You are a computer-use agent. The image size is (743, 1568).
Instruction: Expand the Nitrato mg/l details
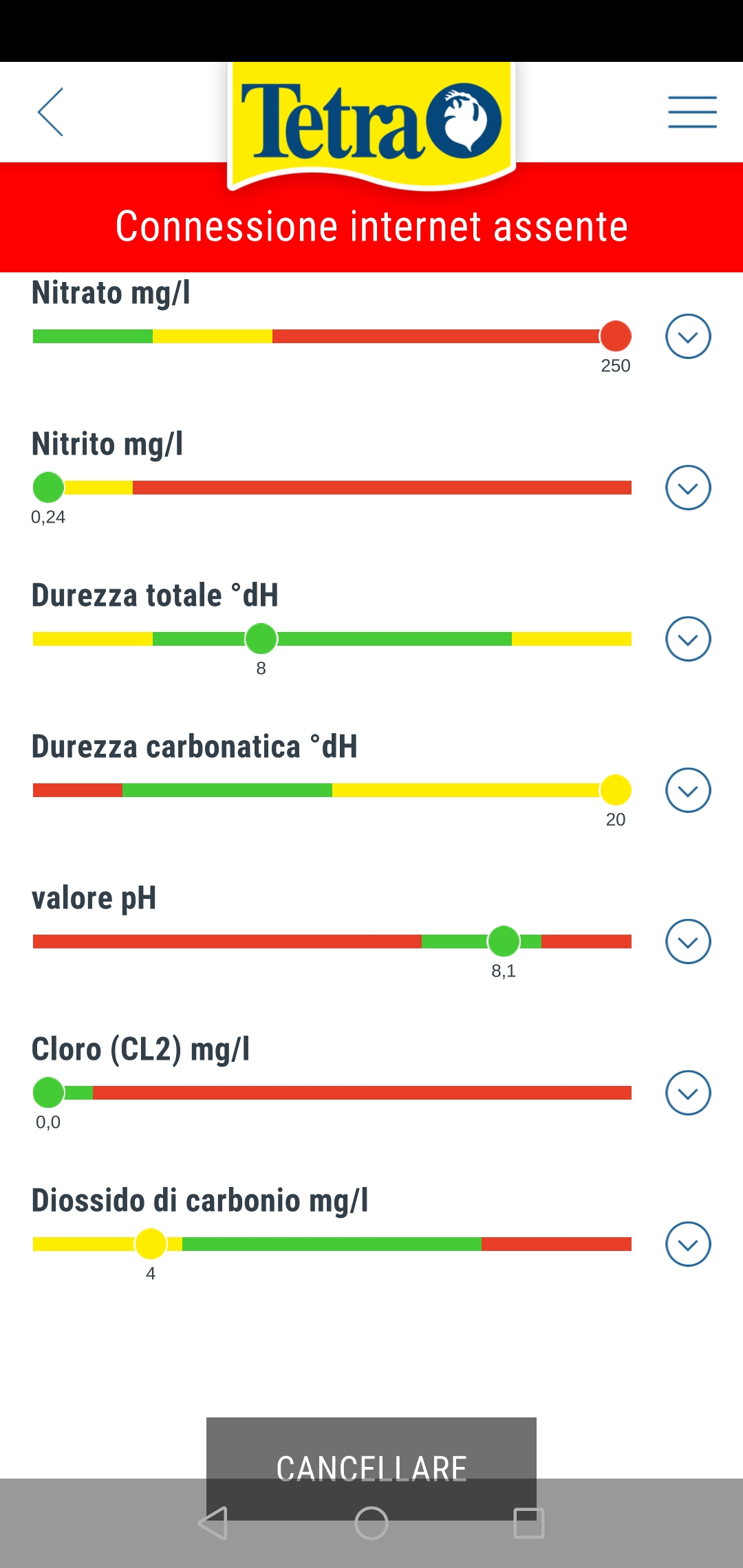[x=688, y=336]
